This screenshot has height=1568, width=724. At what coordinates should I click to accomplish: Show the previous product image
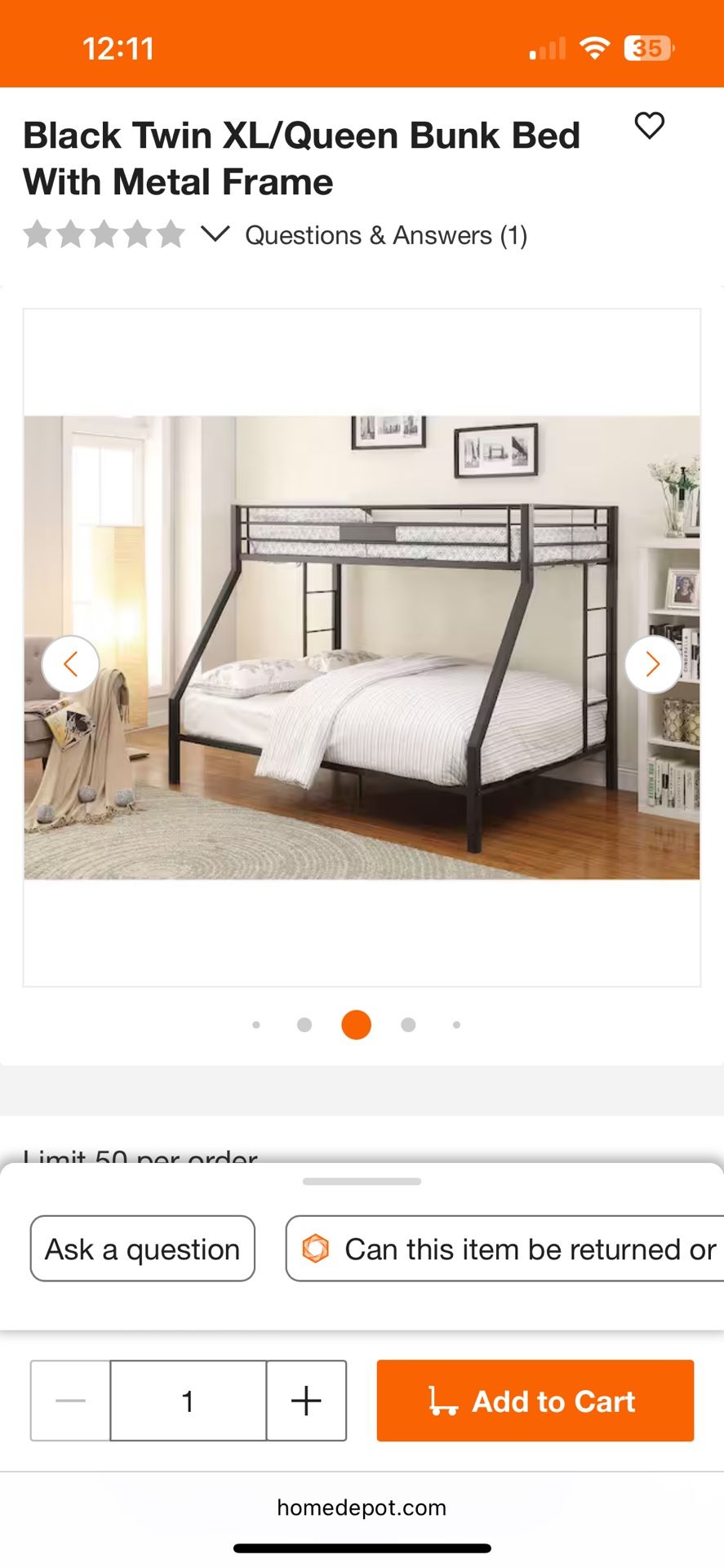click(x=71, y=665)
